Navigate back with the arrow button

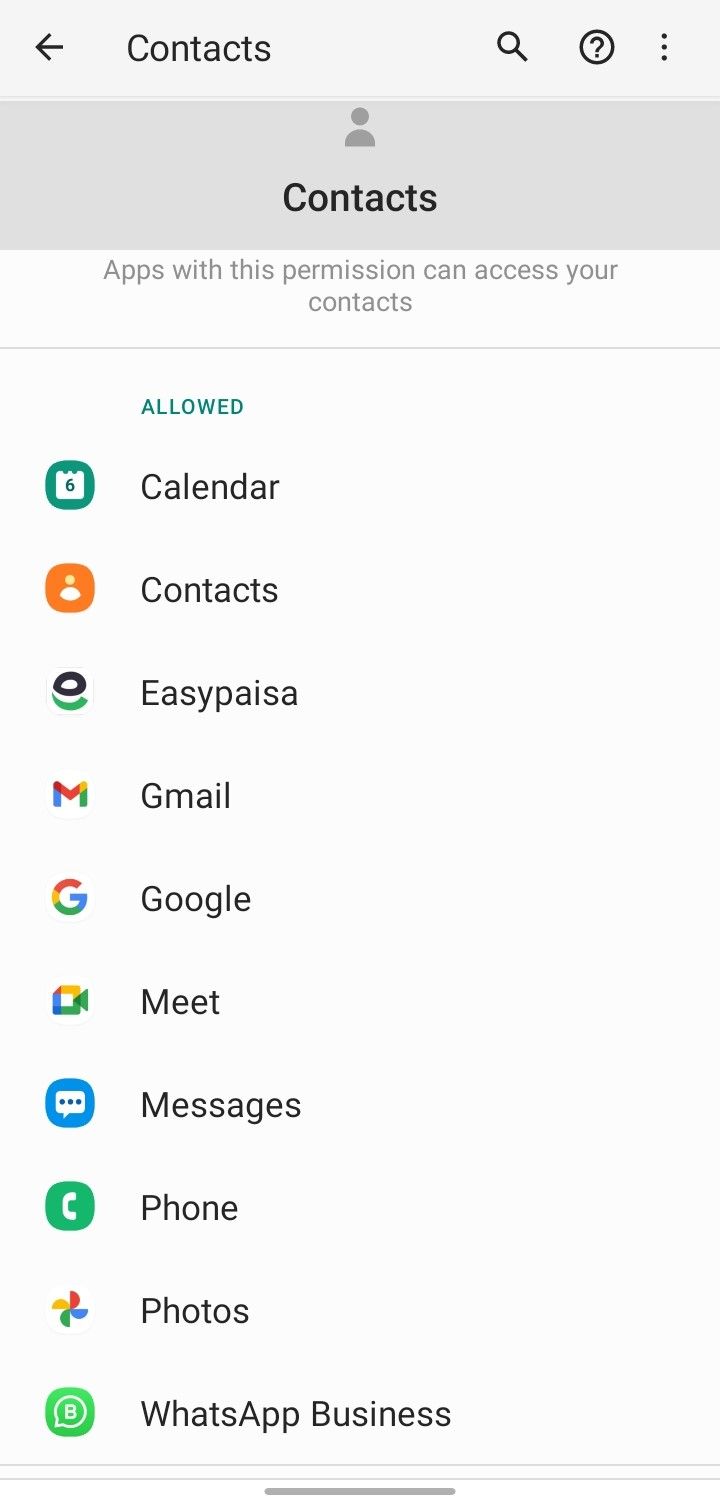[49, 47]
